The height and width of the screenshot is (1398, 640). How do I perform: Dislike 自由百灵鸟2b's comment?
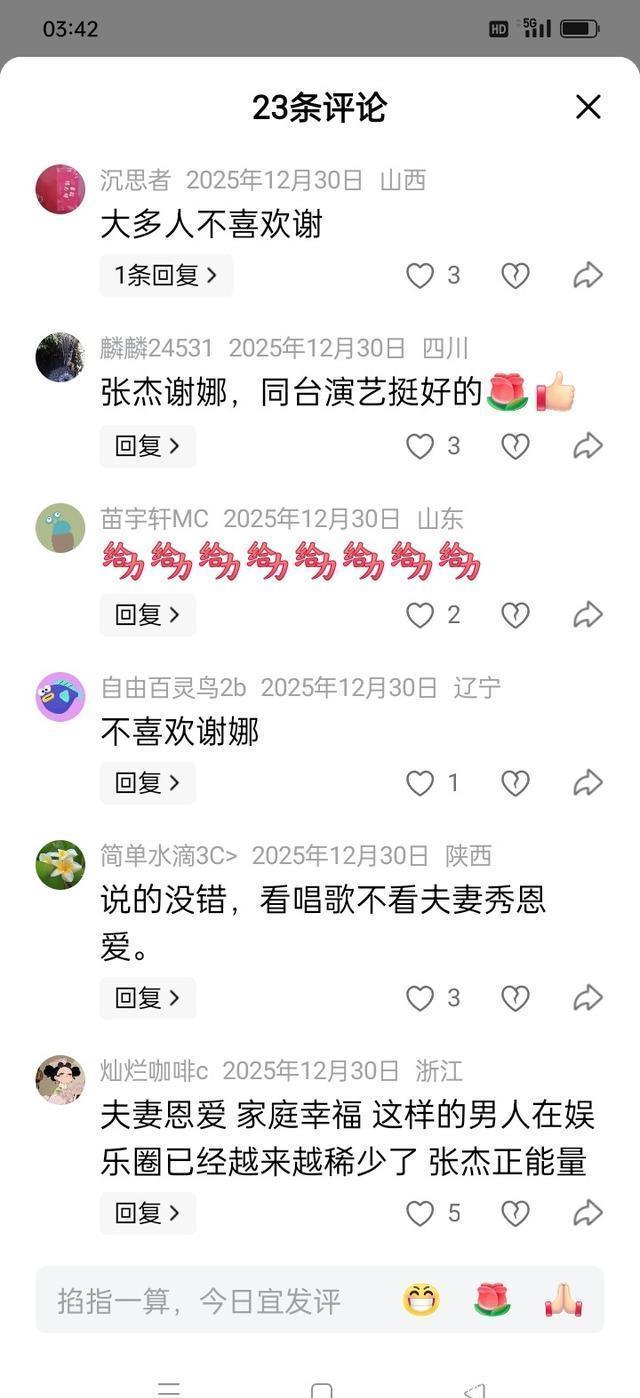[x=515, y=783]
